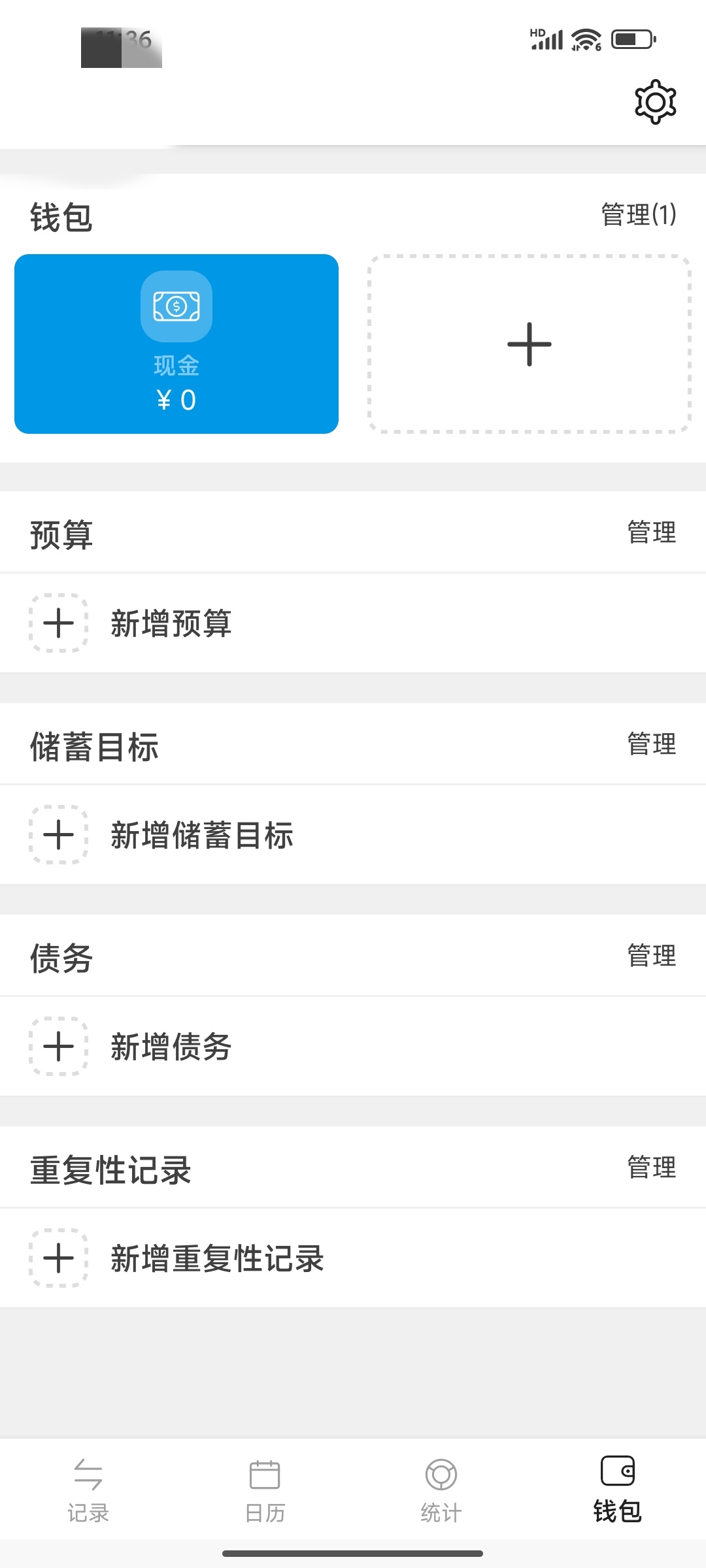Open 管理 next to 预算
The image size is (706, 1568).
tap(651, 532)
